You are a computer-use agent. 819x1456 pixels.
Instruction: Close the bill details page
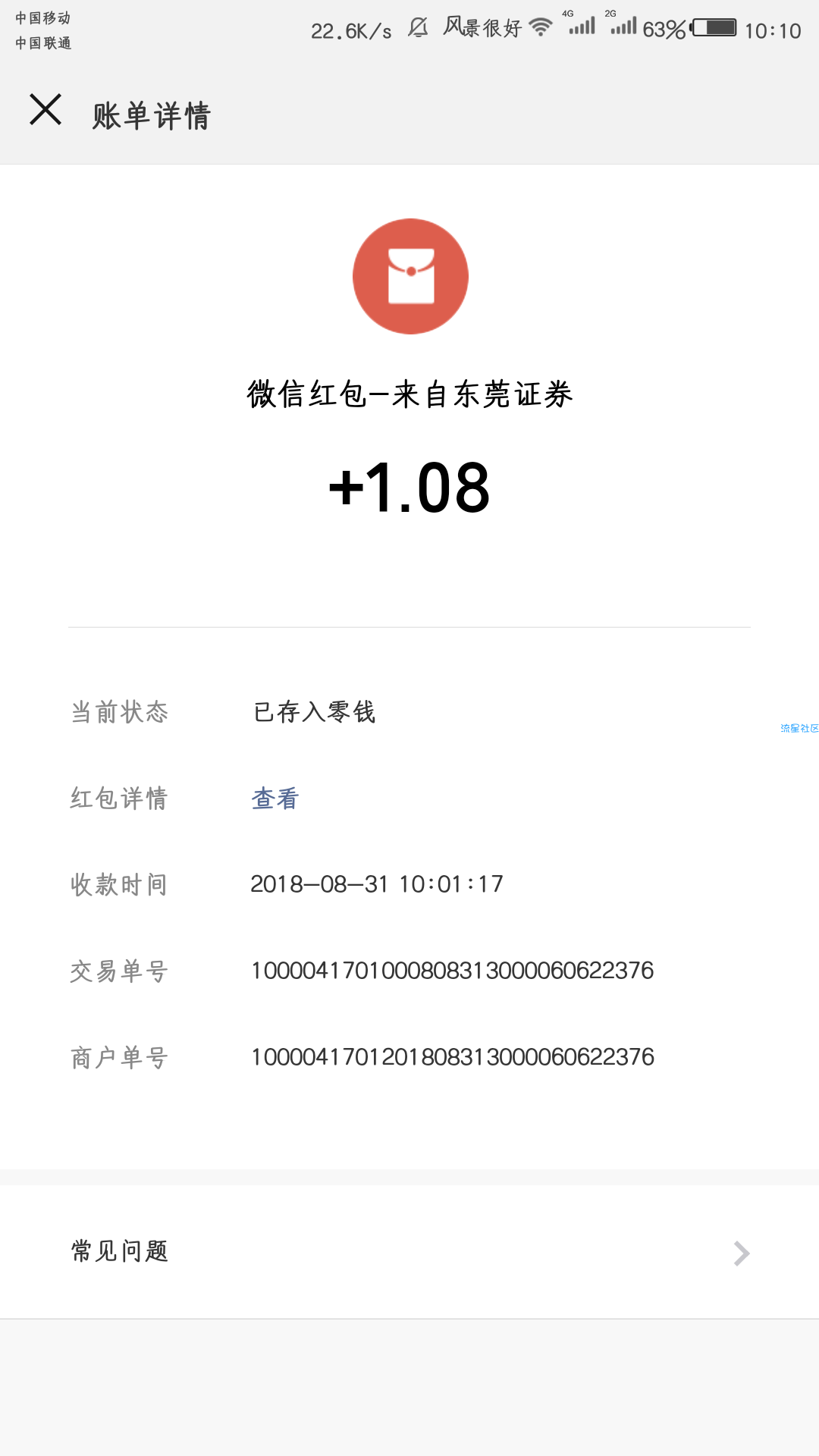coord(45,110)
